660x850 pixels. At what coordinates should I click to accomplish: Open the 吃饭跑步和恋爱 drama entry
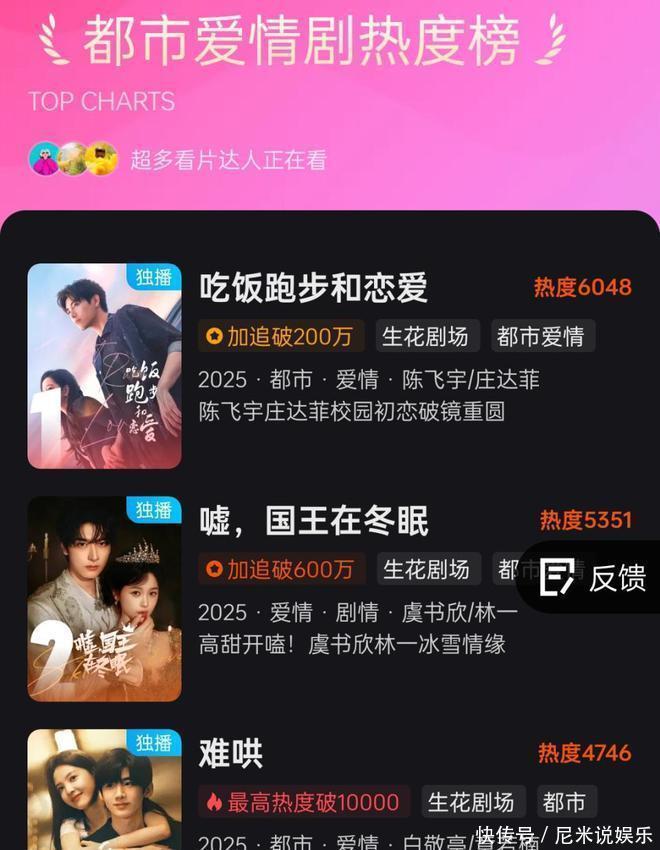(x=313, y=288)
